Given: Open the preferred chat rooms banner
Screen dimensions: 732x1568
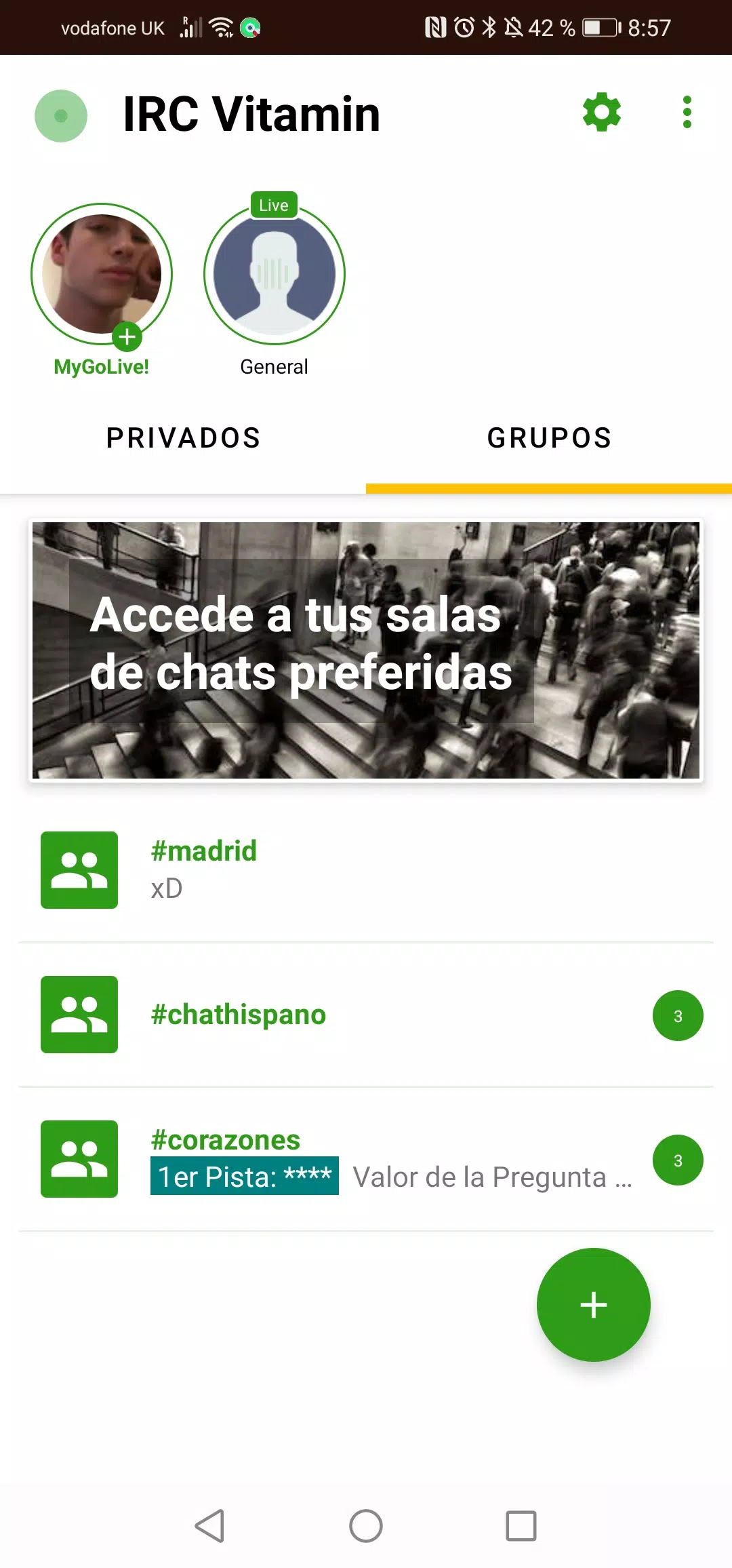Looking at the screenshot, I should click(x=366, y=650).
